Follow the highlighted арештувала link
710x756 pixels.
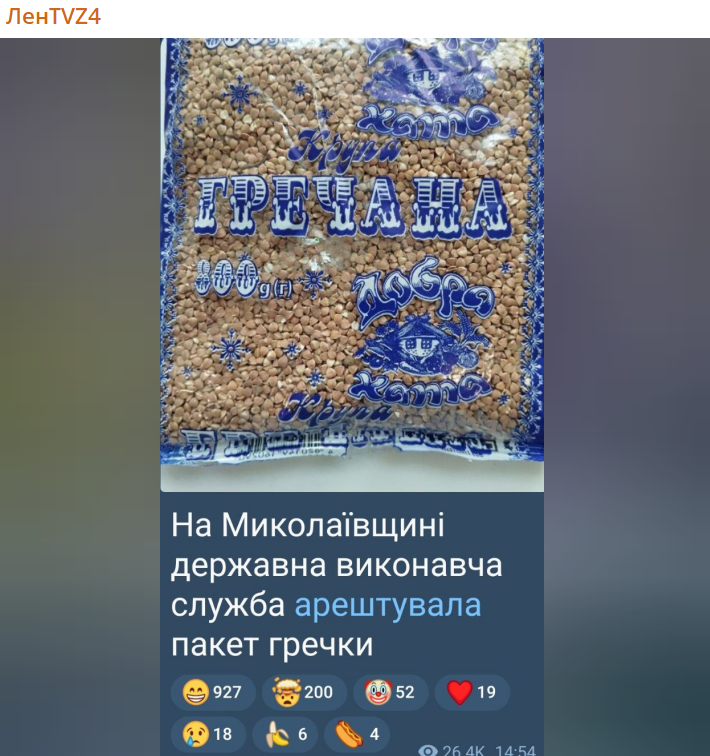tap(387, 605)
